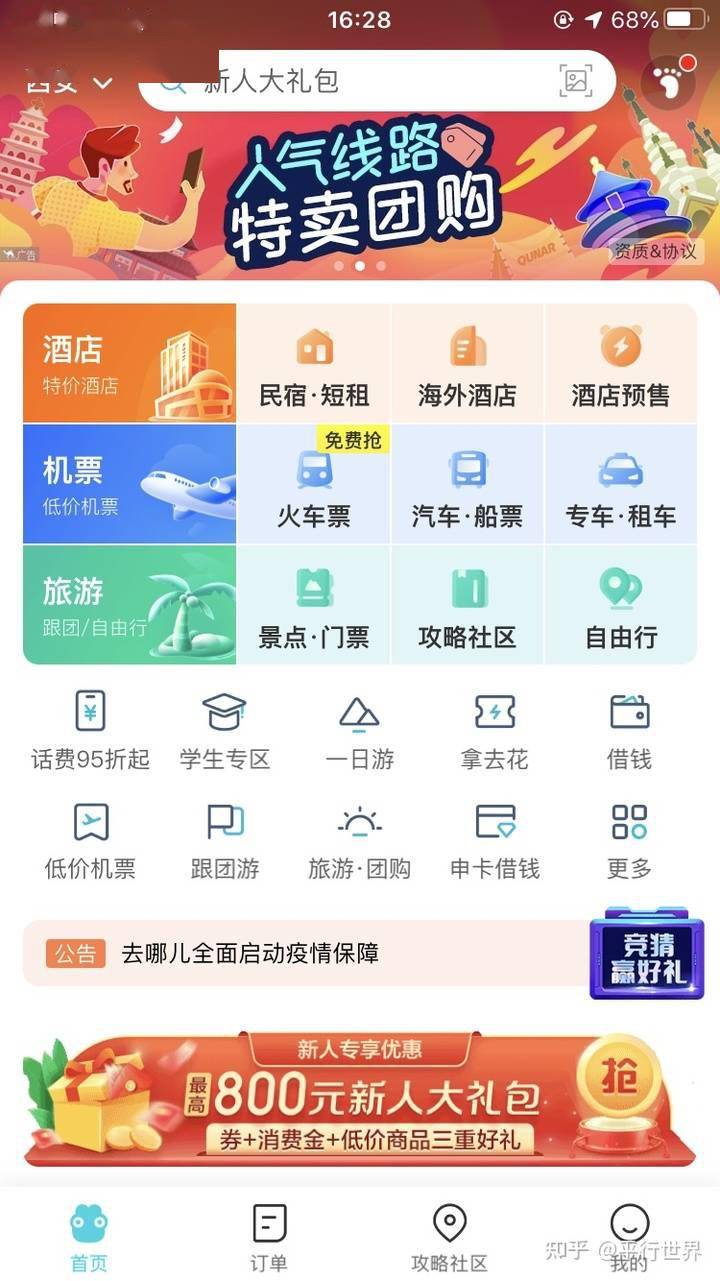Switch to the 我的 tab
This screenshot has height=1281, width=720.
click(629, 1237)
